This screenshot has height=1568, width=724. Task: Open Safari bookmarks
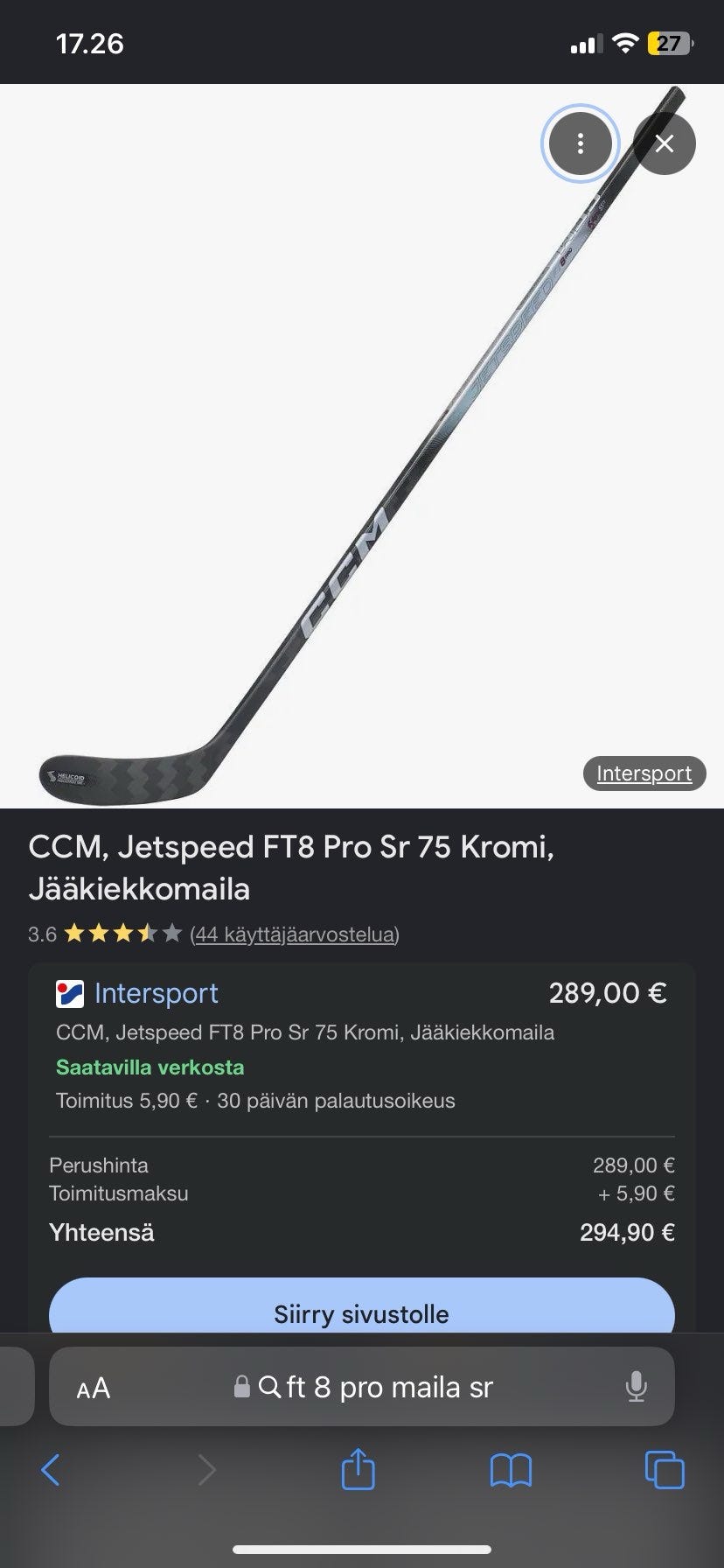coord(511,1470)
